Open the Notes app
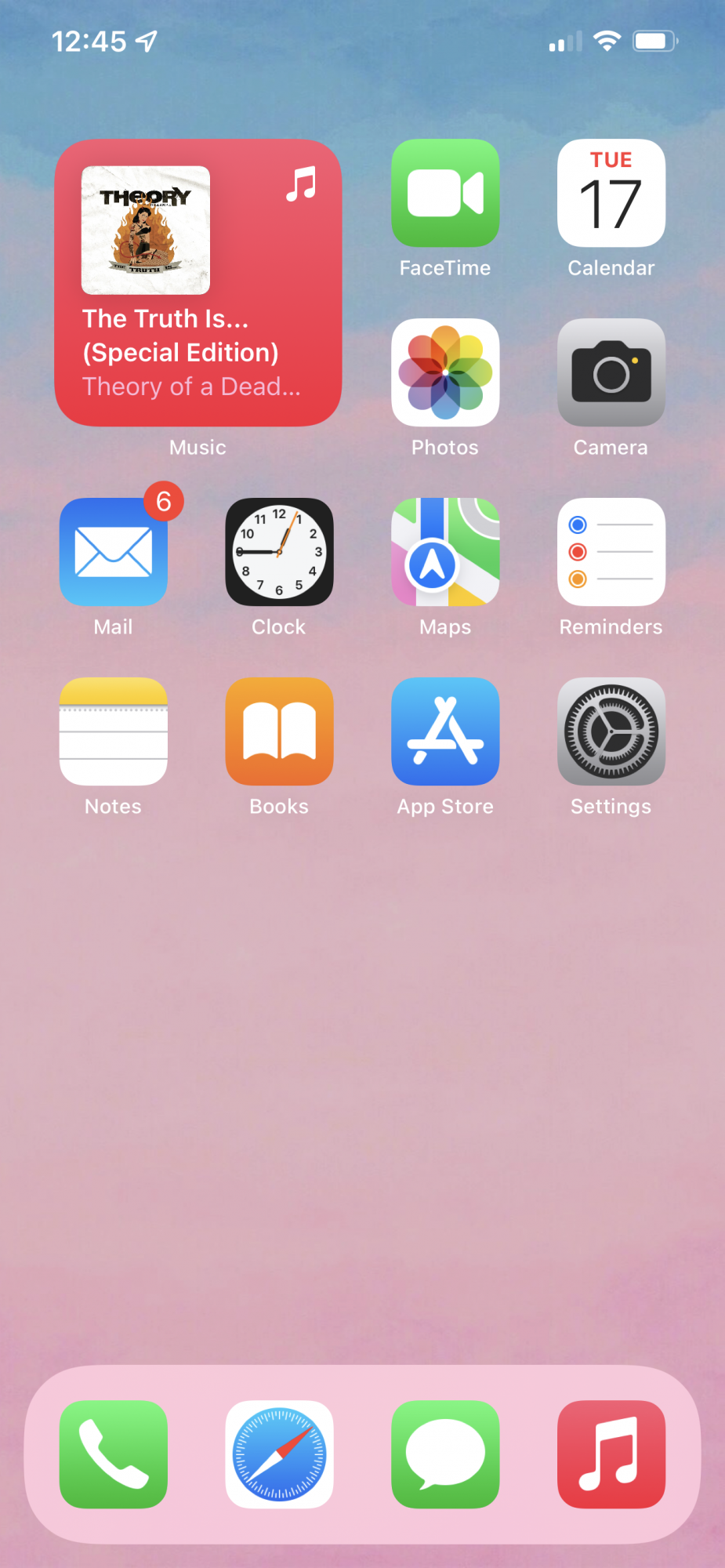725x1568 pixels. [114, 731]
